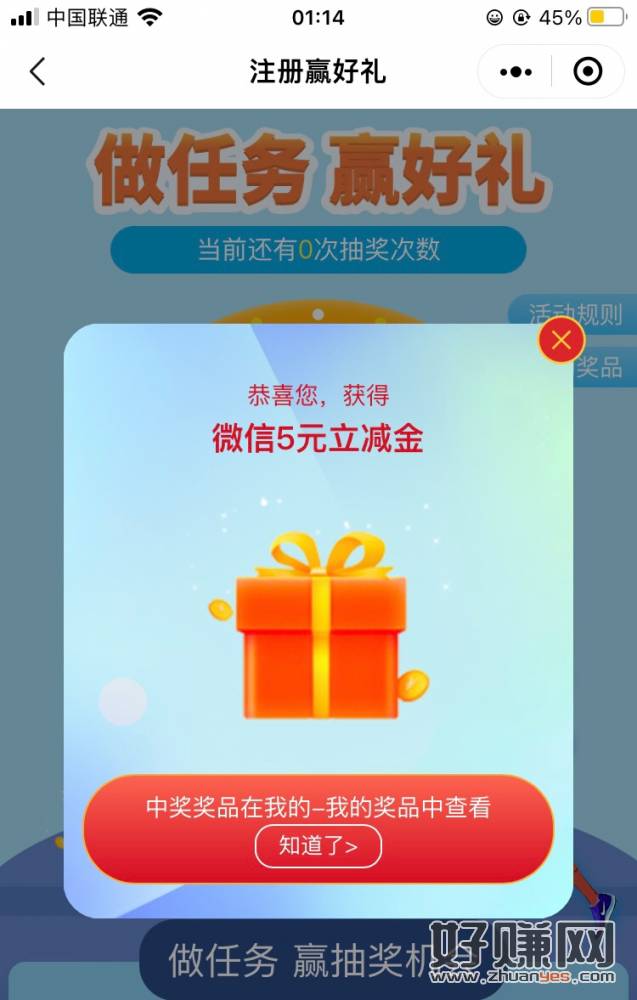Dismiss the prize popup with red X
This screenshot has width=637, height=1000.
click(x=561, y=340)
